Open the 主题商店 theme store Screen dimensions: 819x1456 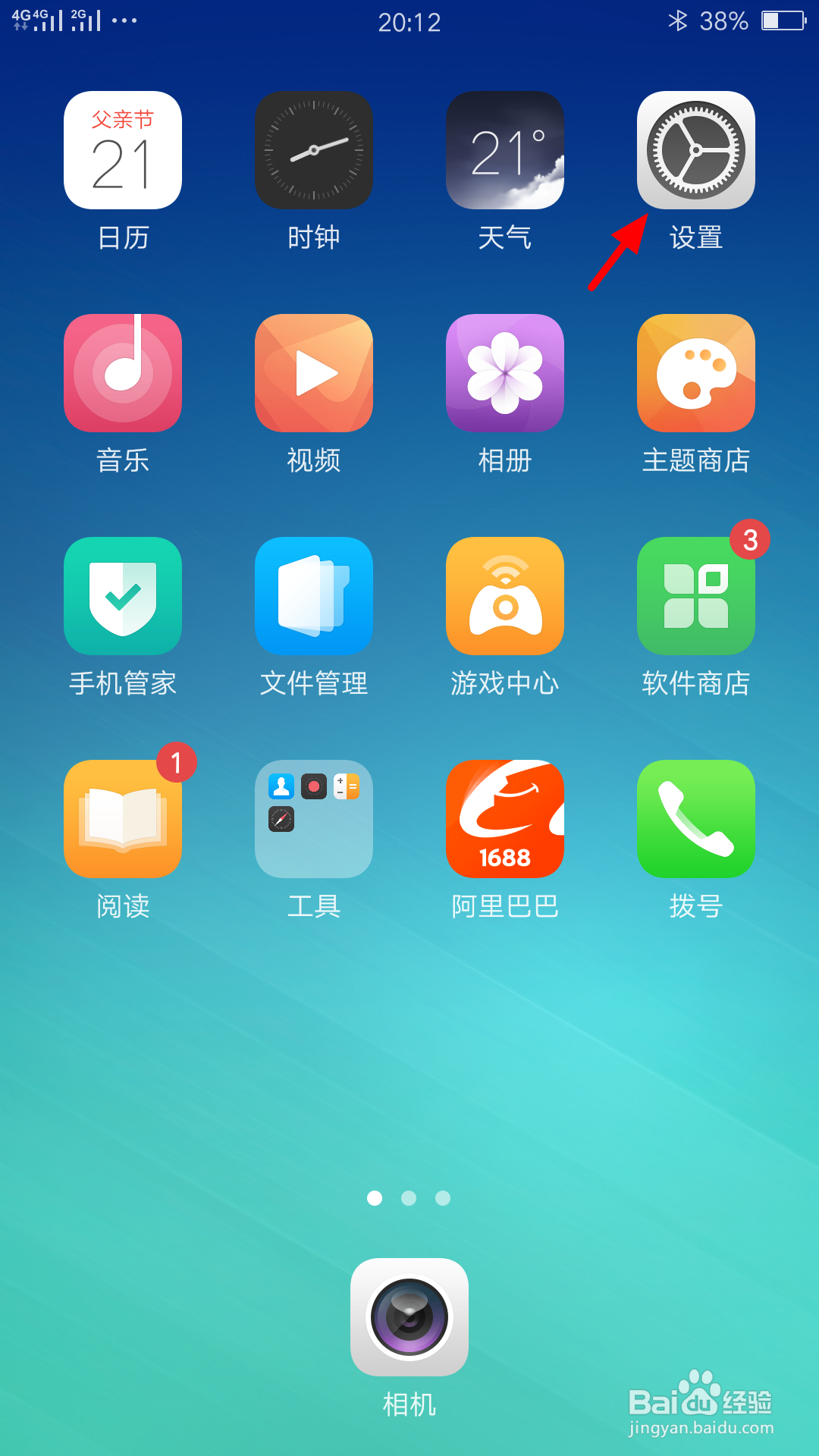(x=695, y=372)
